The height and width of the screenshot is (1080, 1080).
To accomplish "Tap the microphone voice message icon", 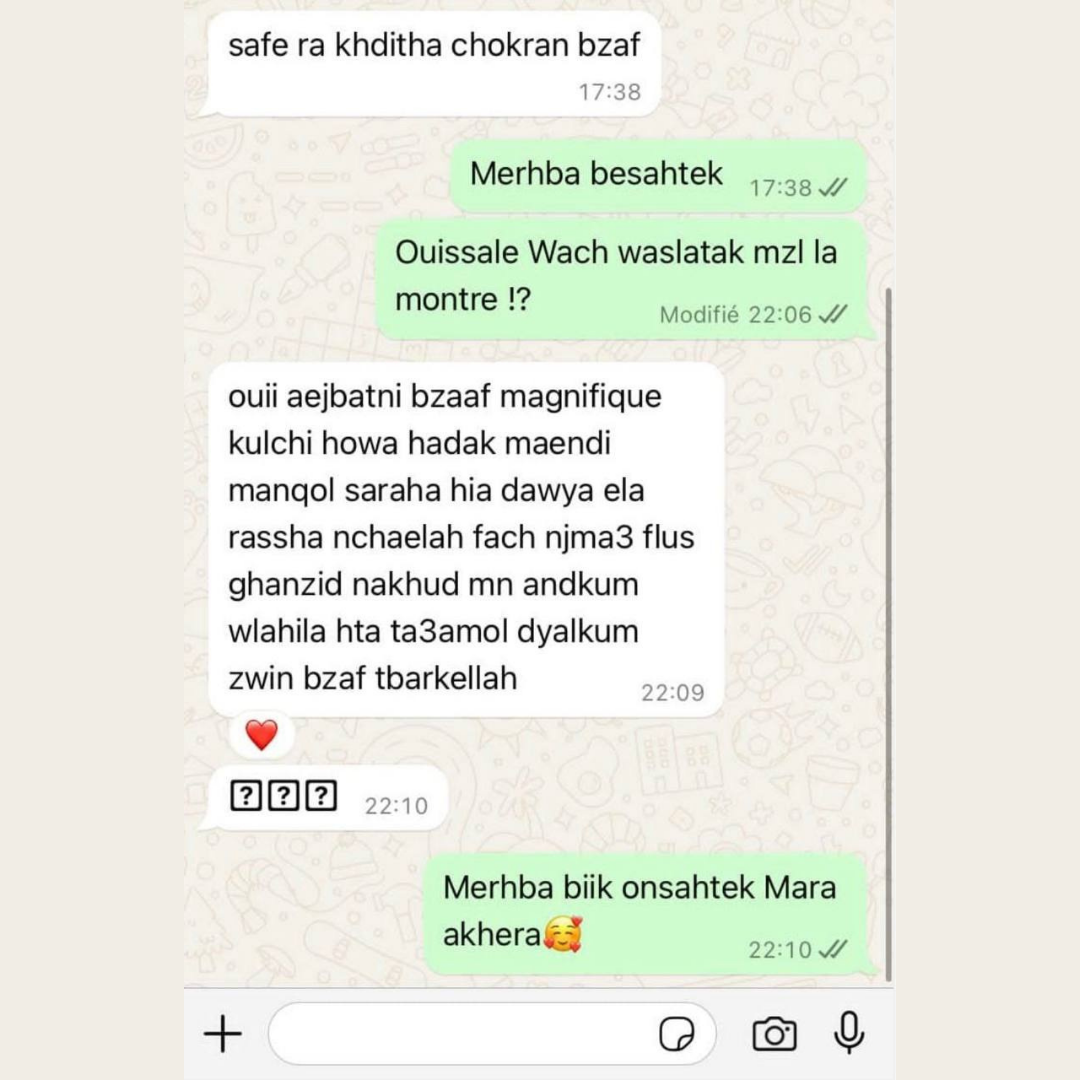I will tap(849, 1033).
